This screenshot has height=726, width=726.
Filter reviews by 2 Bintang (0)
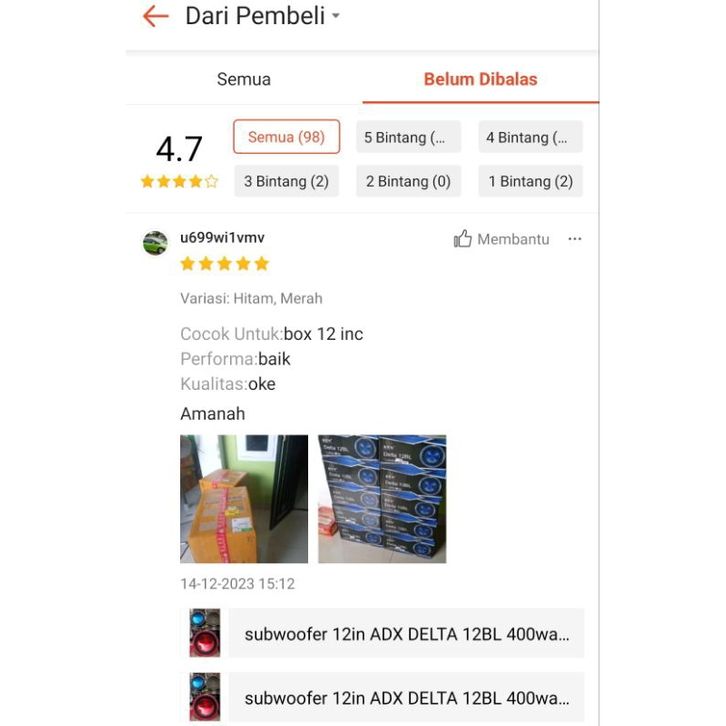(x=408, y=181)
